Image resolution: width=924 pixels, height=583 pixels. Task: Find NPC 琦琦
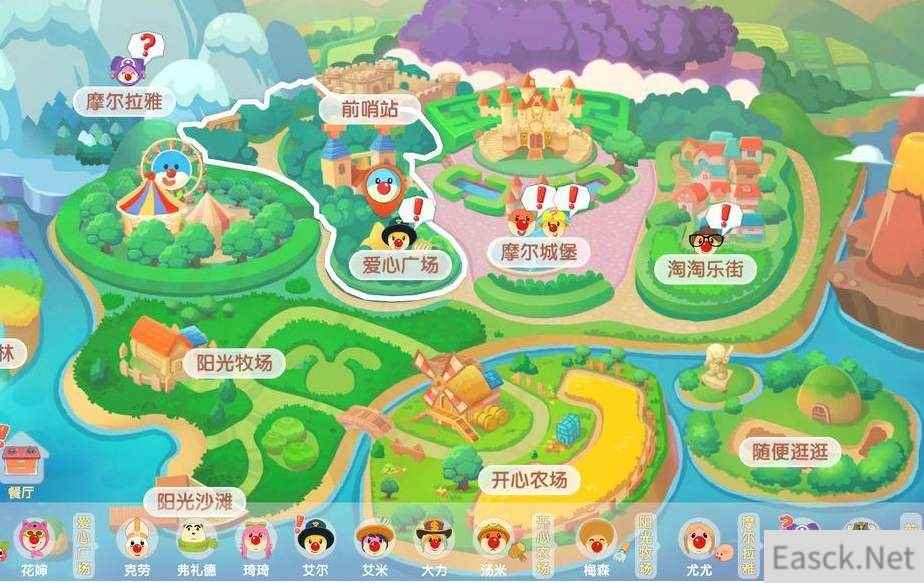click(255, 545)
